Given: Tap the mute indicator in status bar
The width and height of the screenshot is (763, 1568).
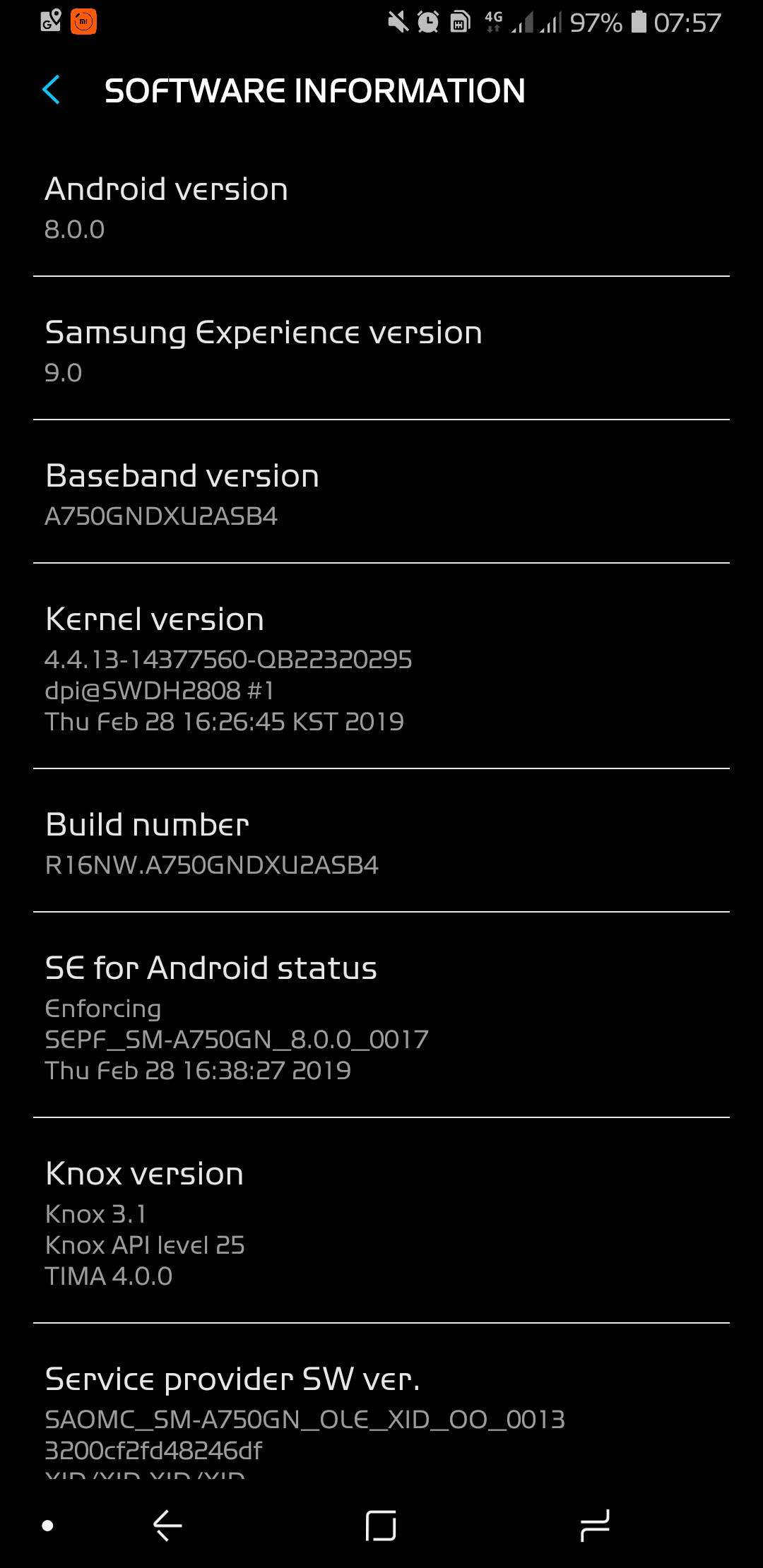Looking at the screenshot, I should point(398,23).
